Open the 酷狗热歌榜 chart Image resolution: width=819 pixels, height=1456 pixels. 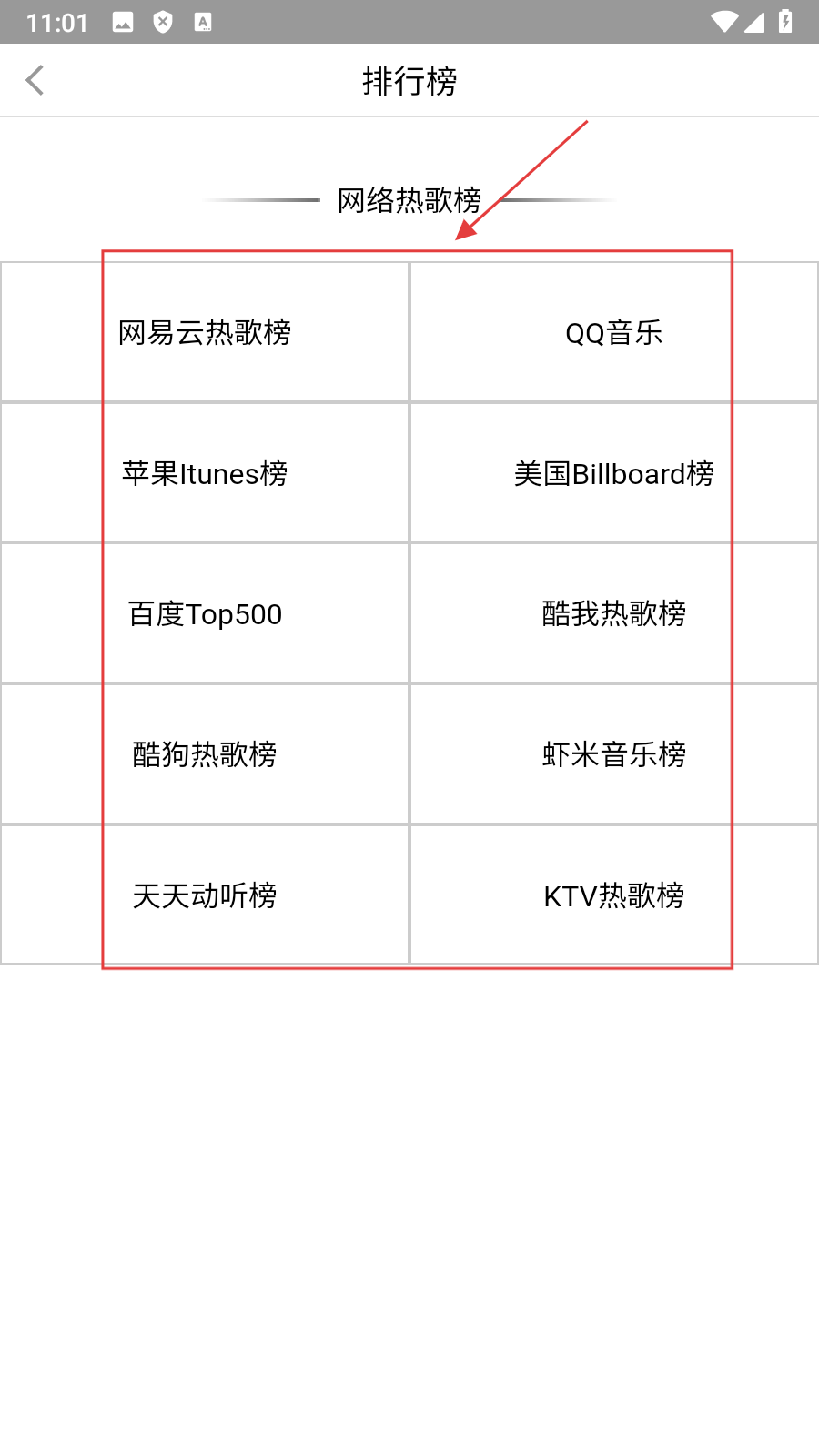[205, 754]
